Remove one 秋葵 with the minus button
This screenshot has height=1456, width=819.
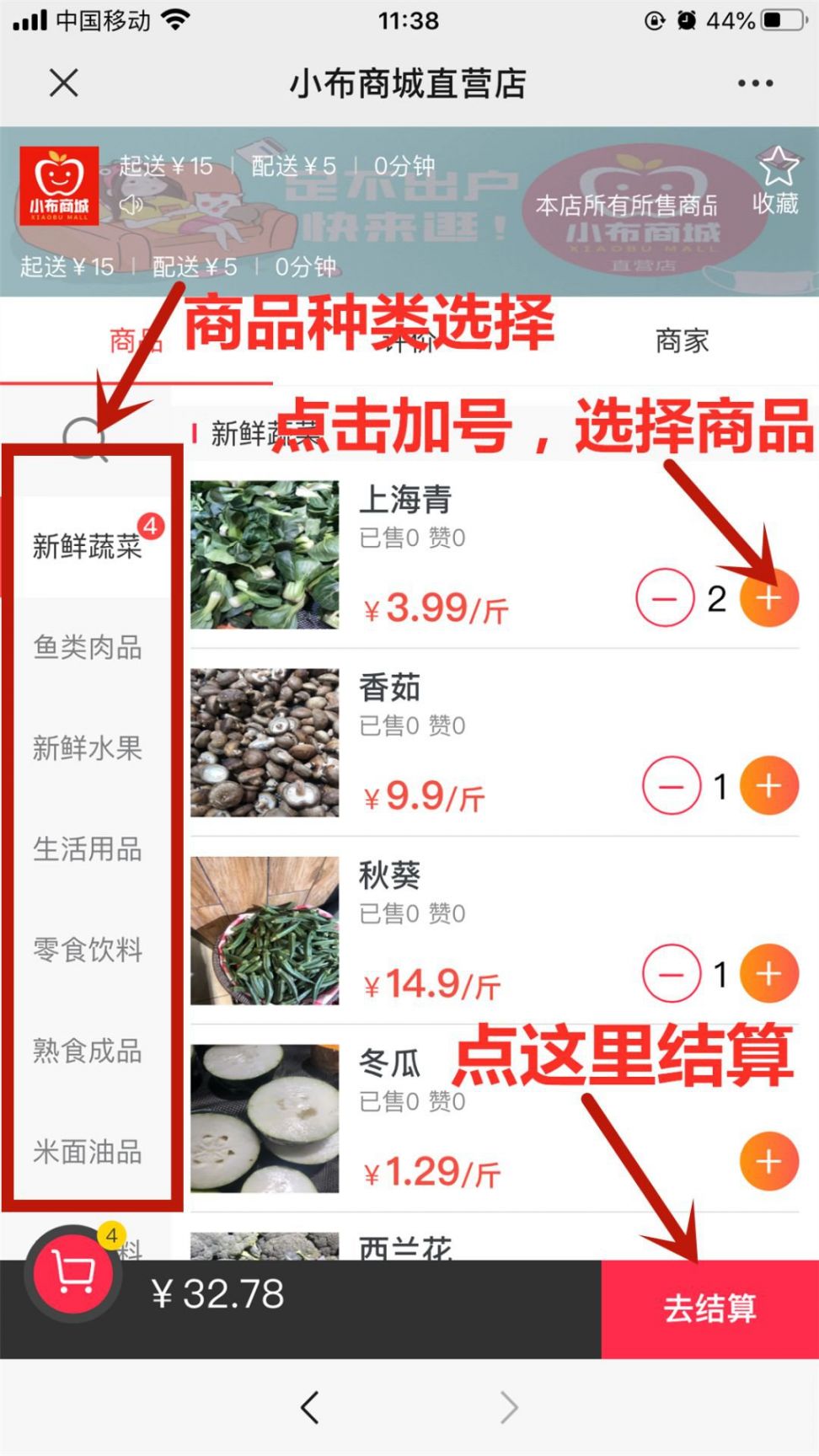(x=672, y=974)
